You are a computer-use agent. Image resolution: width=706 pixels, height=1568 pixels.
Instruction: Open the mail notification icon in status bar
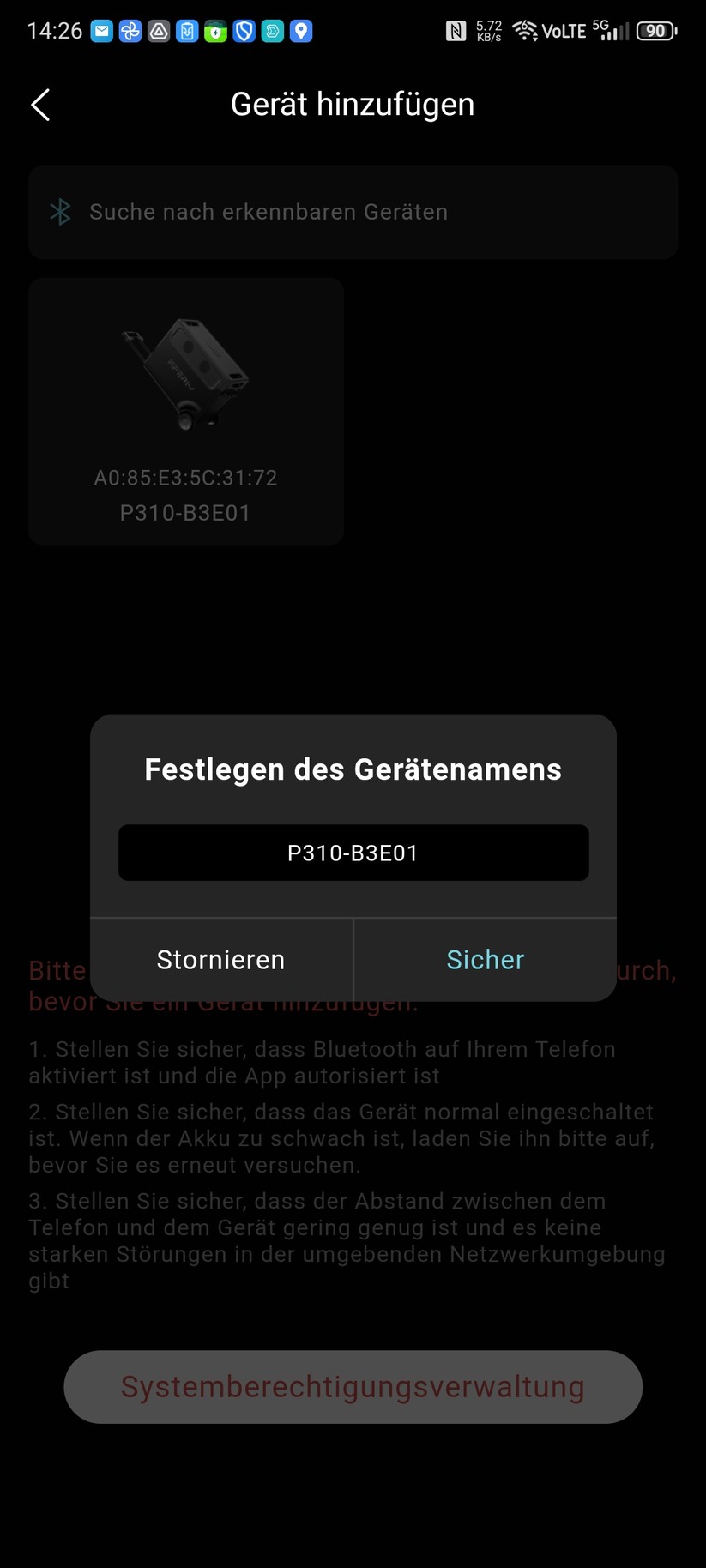102,30
